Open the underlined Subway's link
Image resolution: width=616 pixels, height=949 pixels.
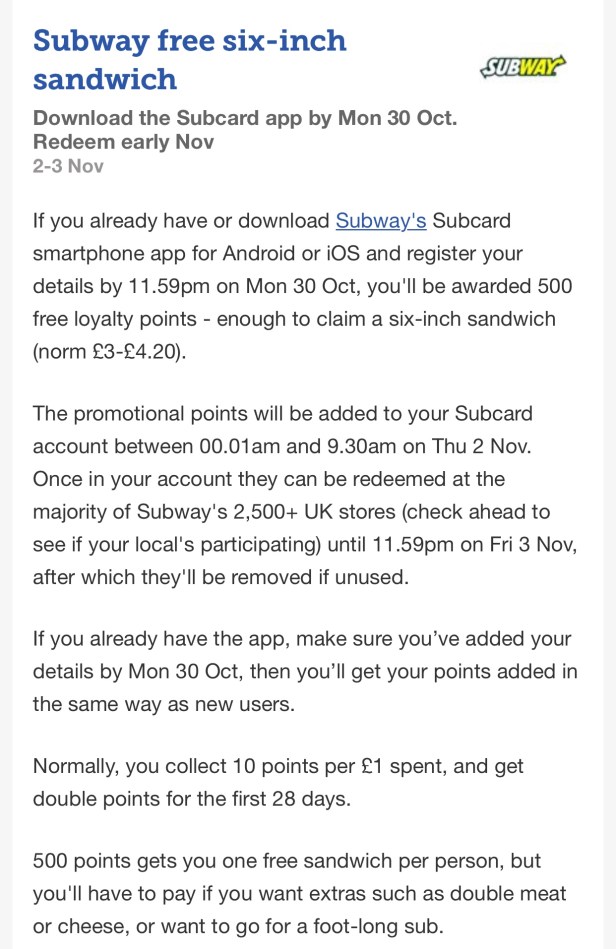381,220
